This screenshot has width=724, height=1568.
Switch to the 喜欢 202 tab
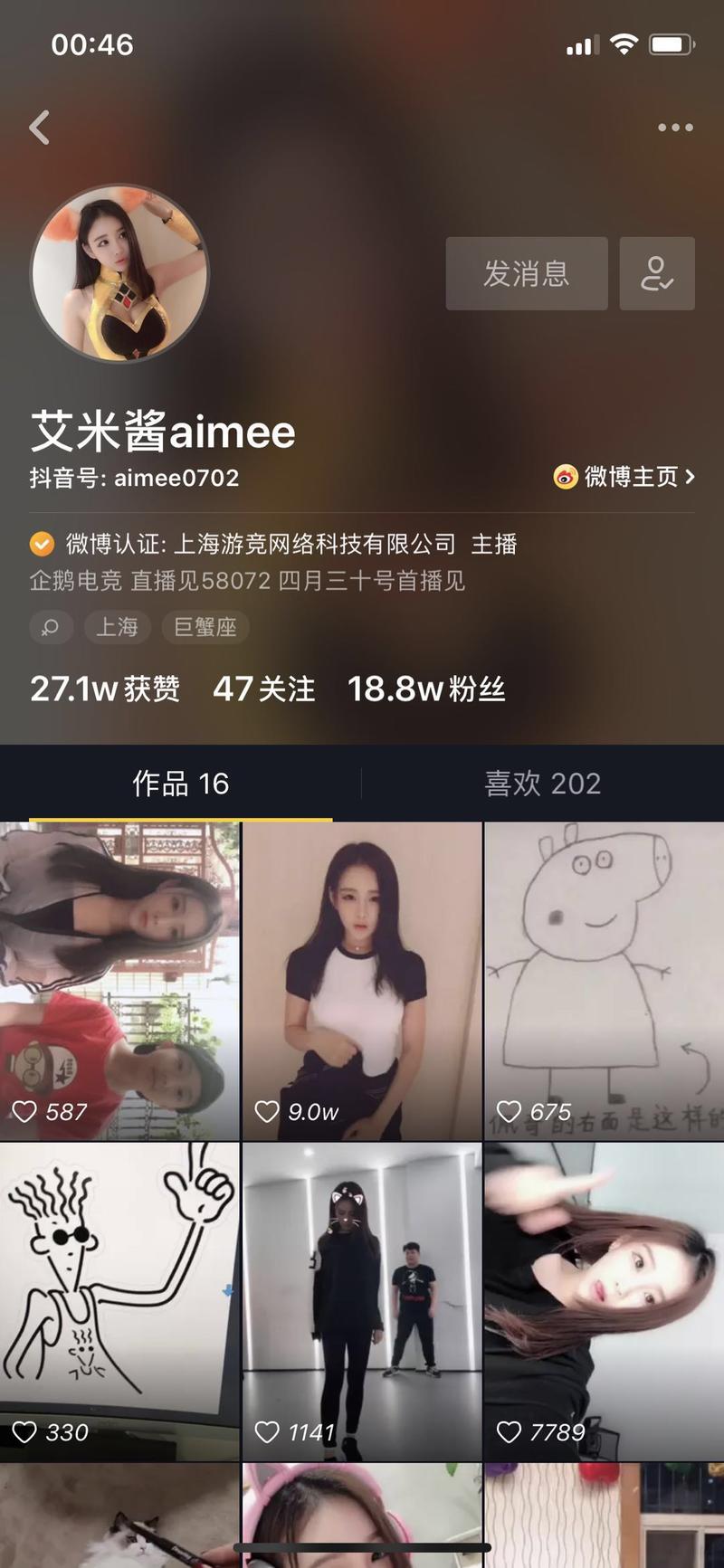(542, 784)
